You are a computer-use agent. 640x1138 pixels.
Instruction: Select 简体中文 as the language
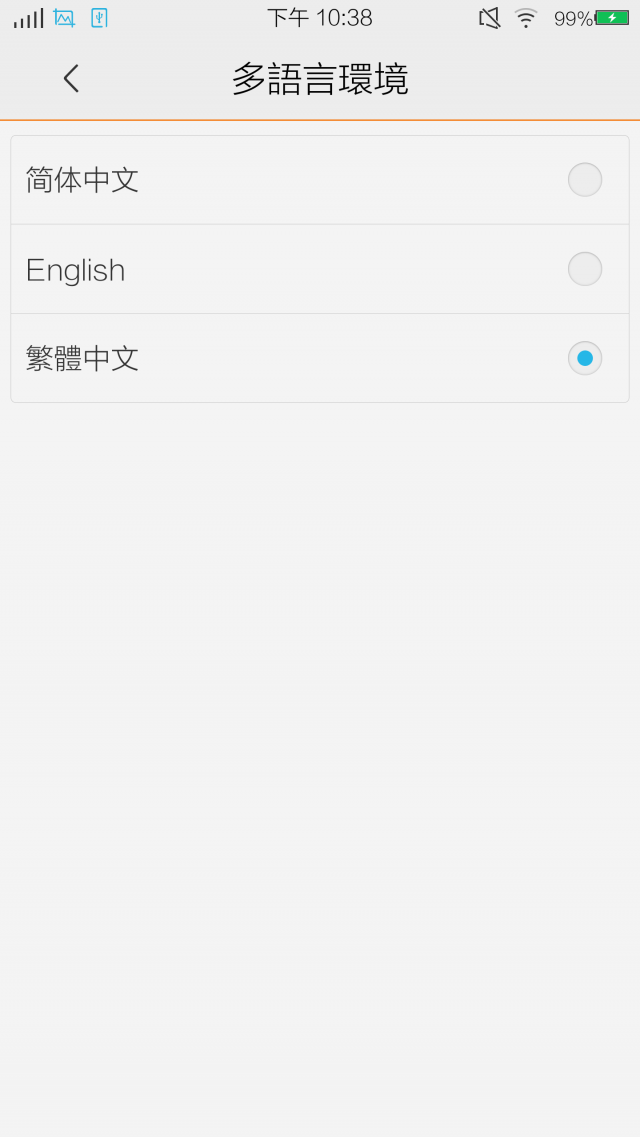click(x=584, y=180)
